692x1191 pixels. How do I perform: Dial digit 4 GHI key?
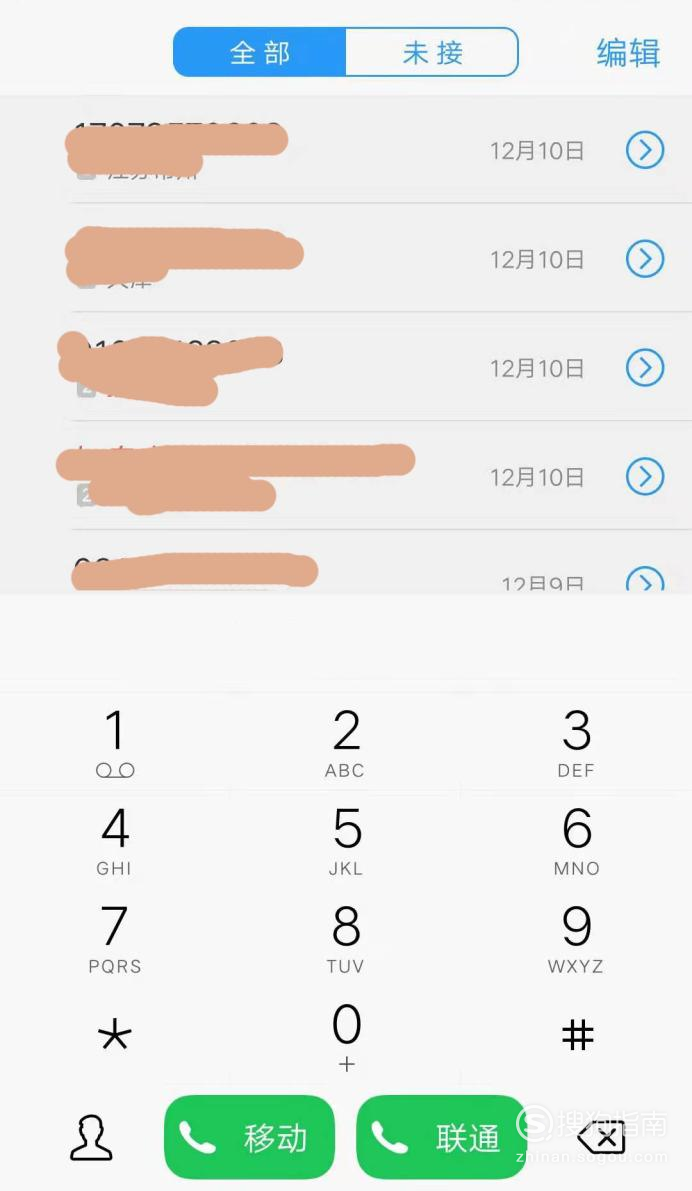point(115,840)
